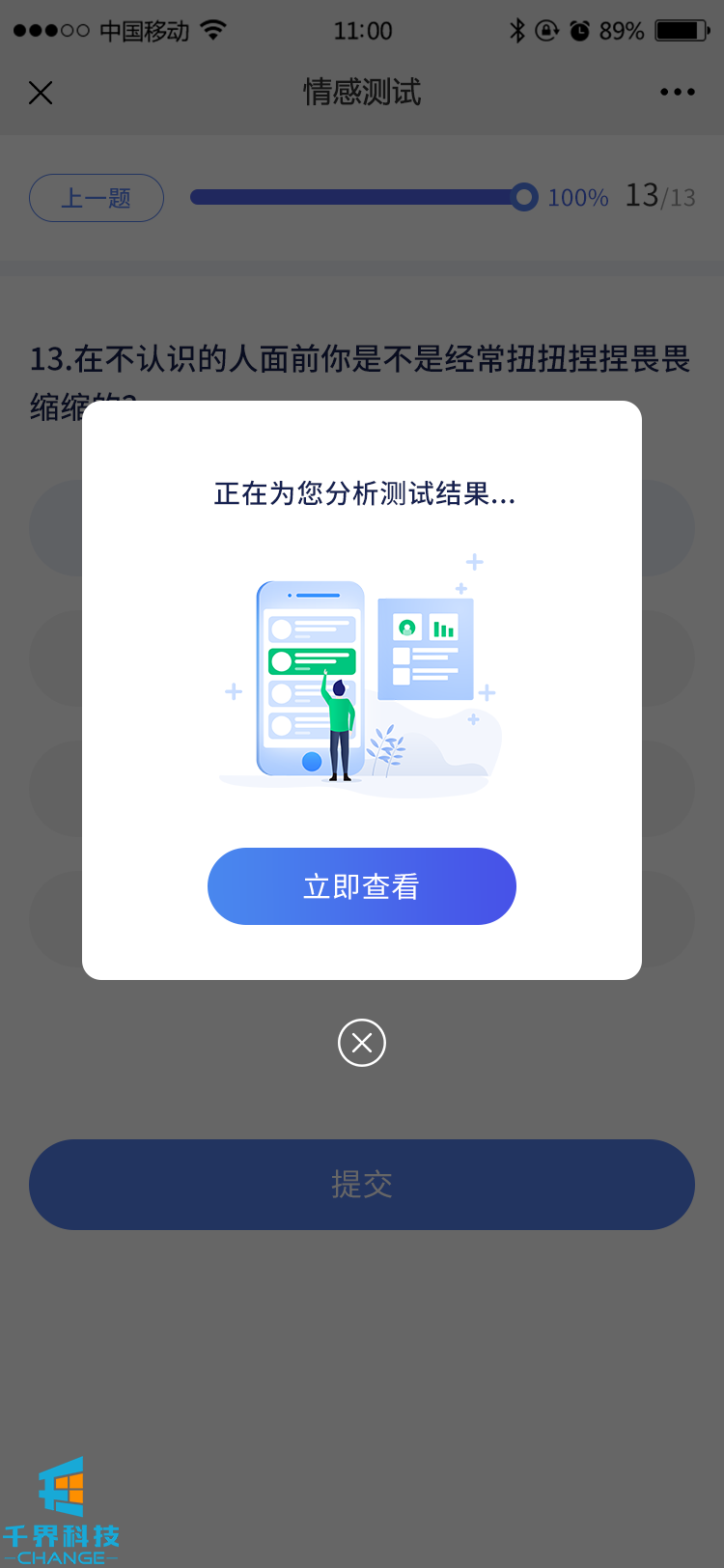The height and width of the screenshot is (1568, 724).
Task: Tap 立即查看 to view the results
Action: click(361, 886)
